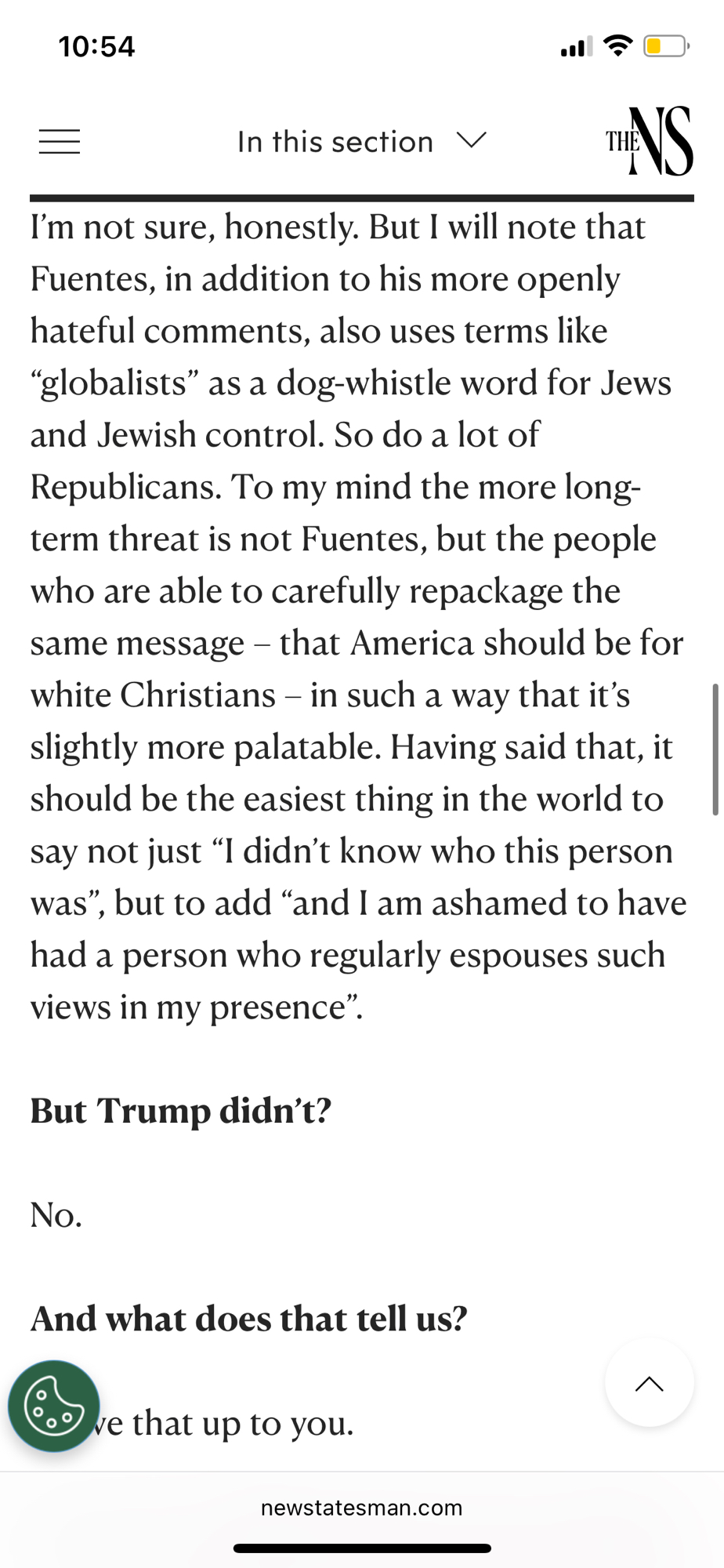Expand the "In this section" dropdown

pyautogui.click(x=361, y=142)
